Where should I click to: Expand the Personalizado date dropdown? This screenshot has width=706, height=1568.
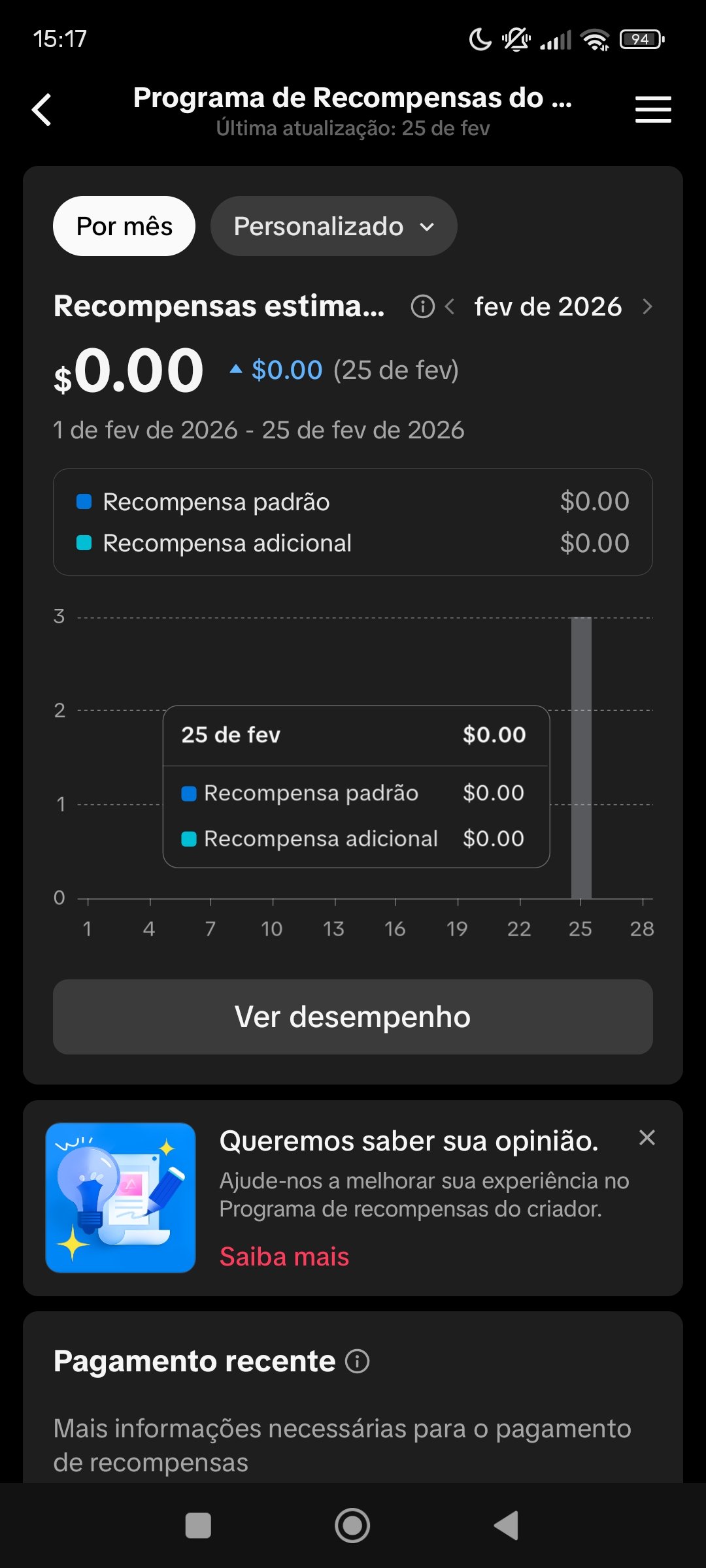pos(333,226)
